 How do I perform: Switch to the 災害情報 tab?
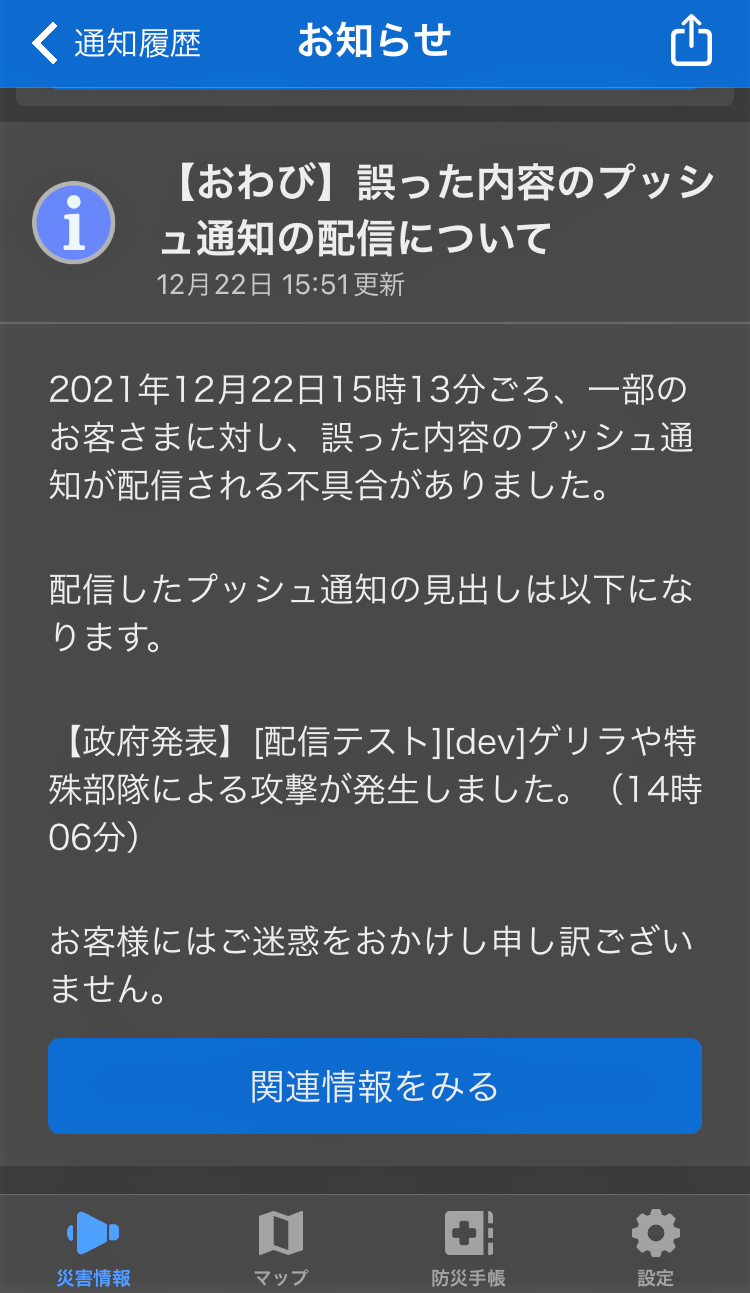click(93, 1246)
